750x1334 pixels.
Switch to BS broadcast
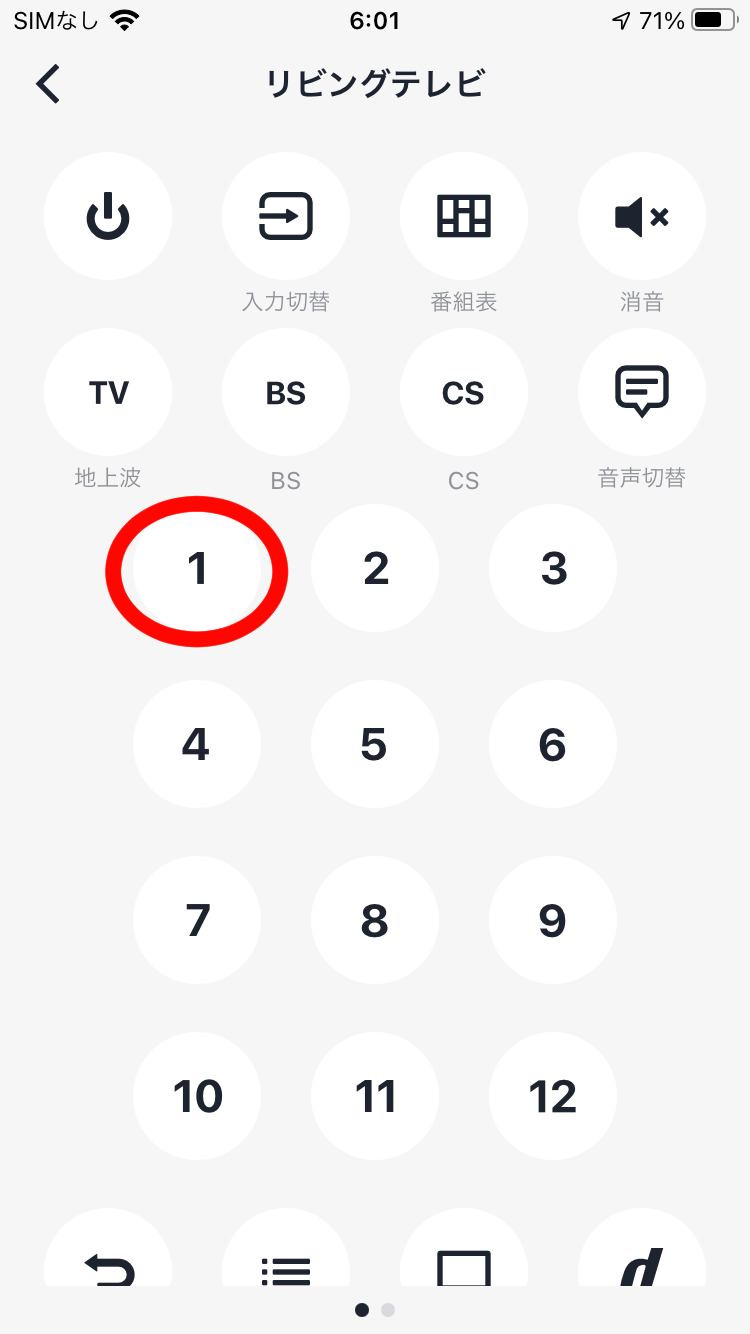286,392
